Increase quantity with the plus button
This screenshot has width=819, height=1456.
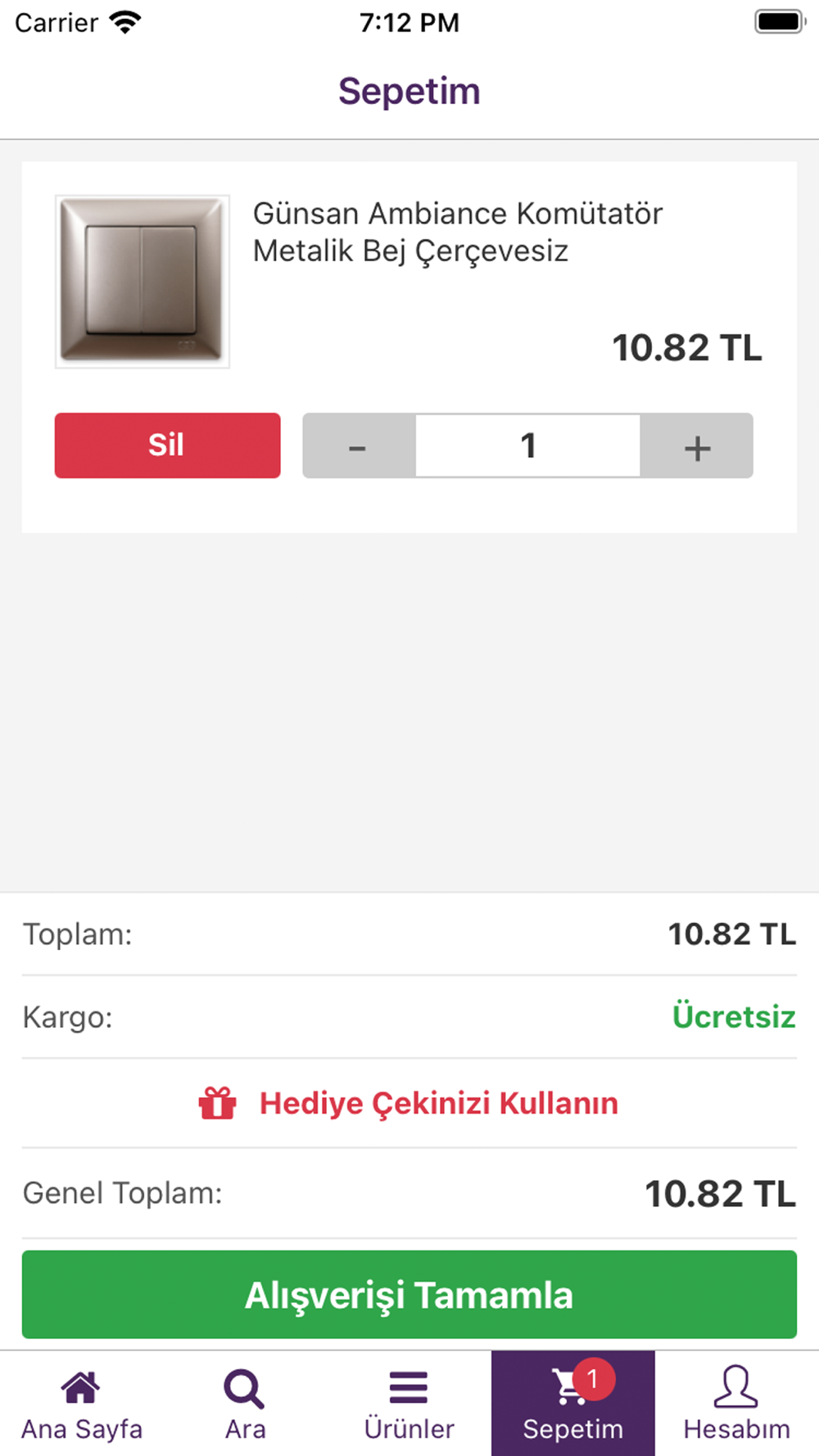pos(696,445)
